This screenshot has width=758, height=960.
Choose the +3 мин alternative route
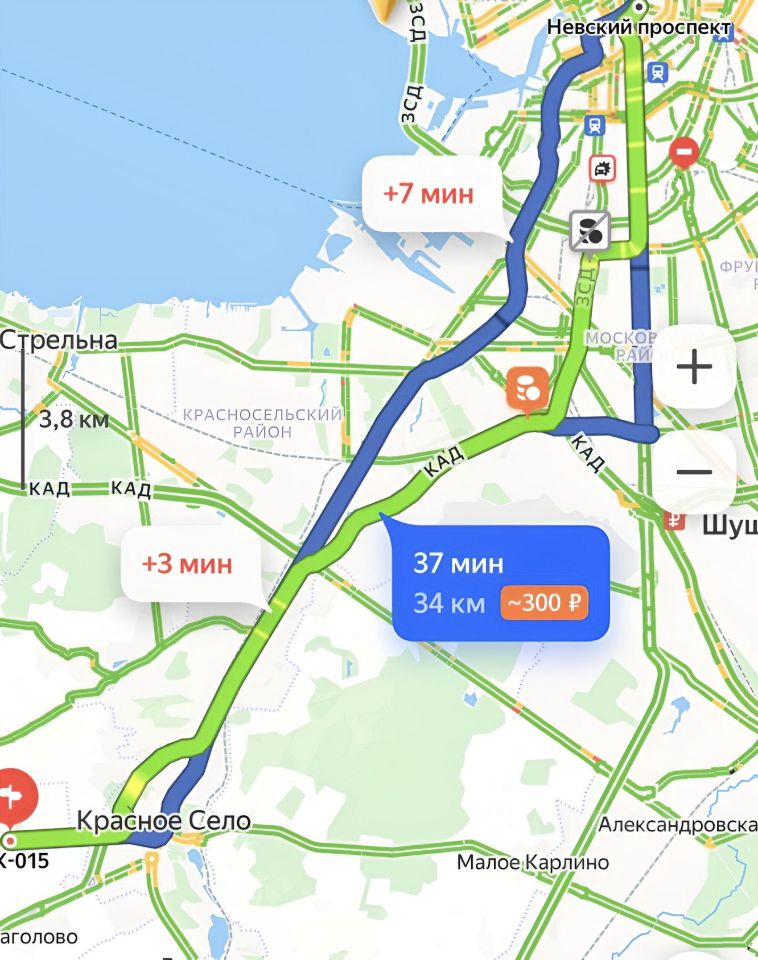188,563
